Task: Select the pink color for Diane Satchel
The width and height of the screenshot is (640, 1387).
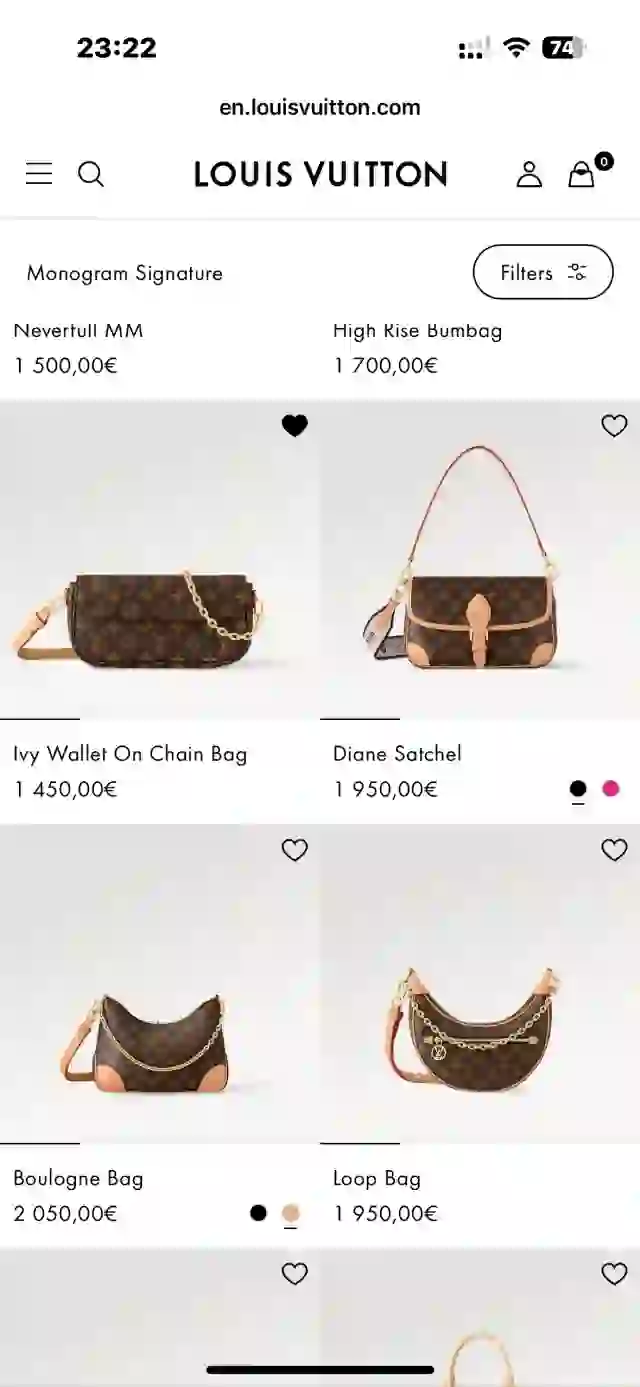Action: click(611, 789)
